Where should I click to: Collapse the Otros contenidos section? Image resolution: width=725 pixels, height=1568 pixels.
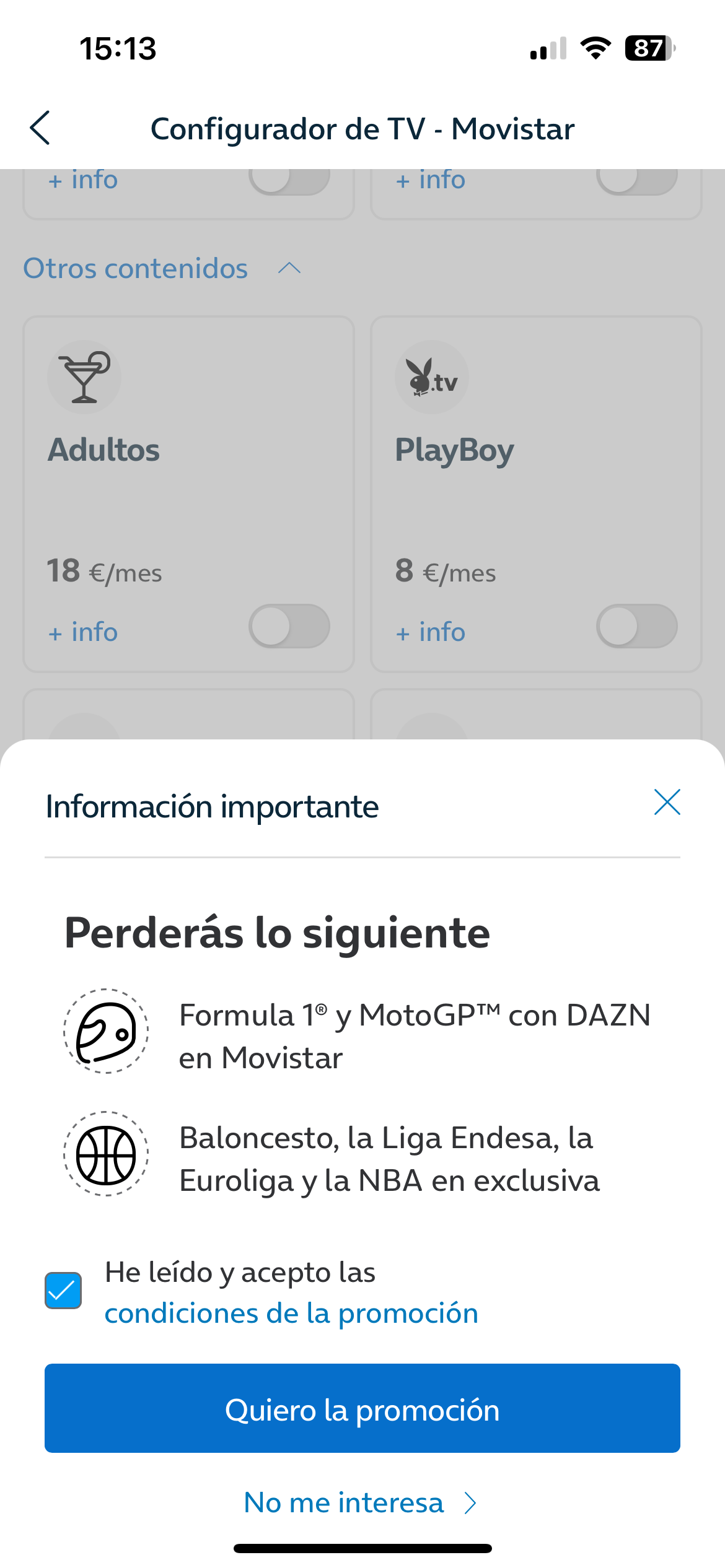[289, 269]
